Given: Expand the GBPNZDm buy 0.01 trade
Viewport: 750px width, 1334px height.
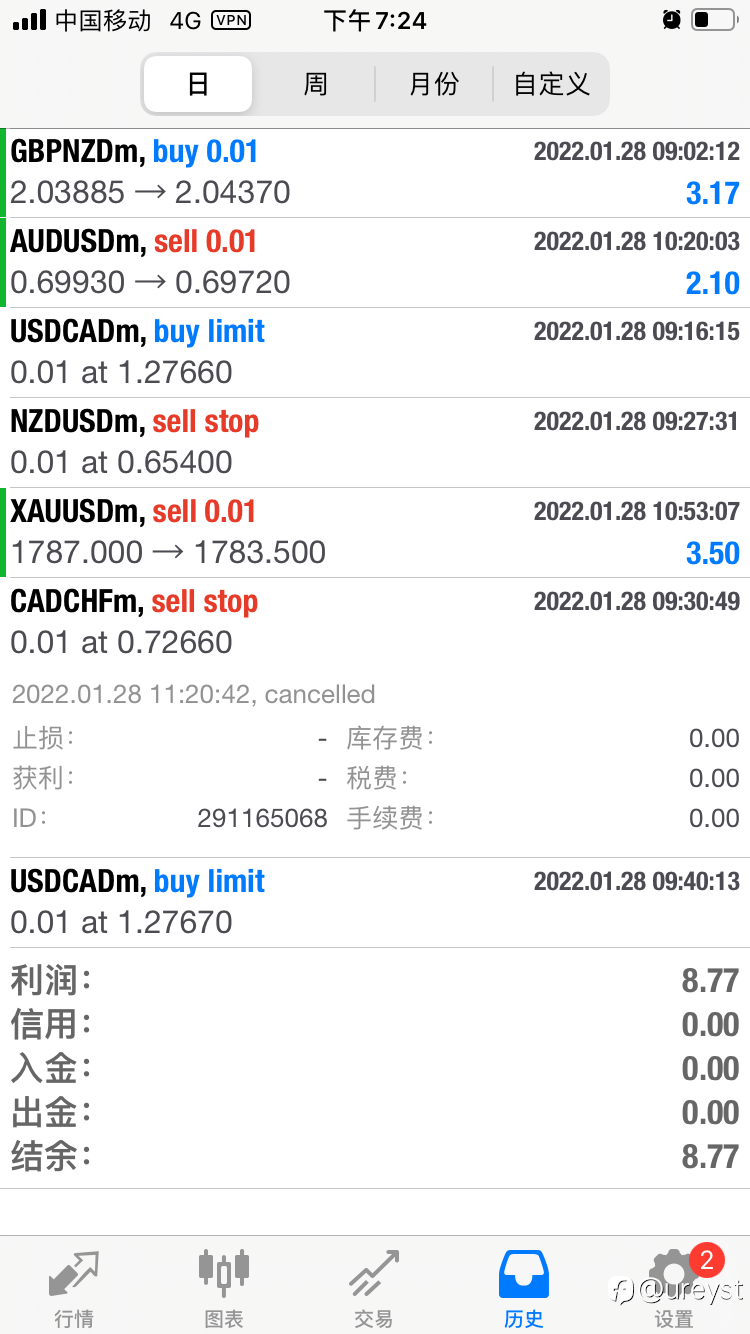Looking at the screenshot, I should (x=375, y=173).
